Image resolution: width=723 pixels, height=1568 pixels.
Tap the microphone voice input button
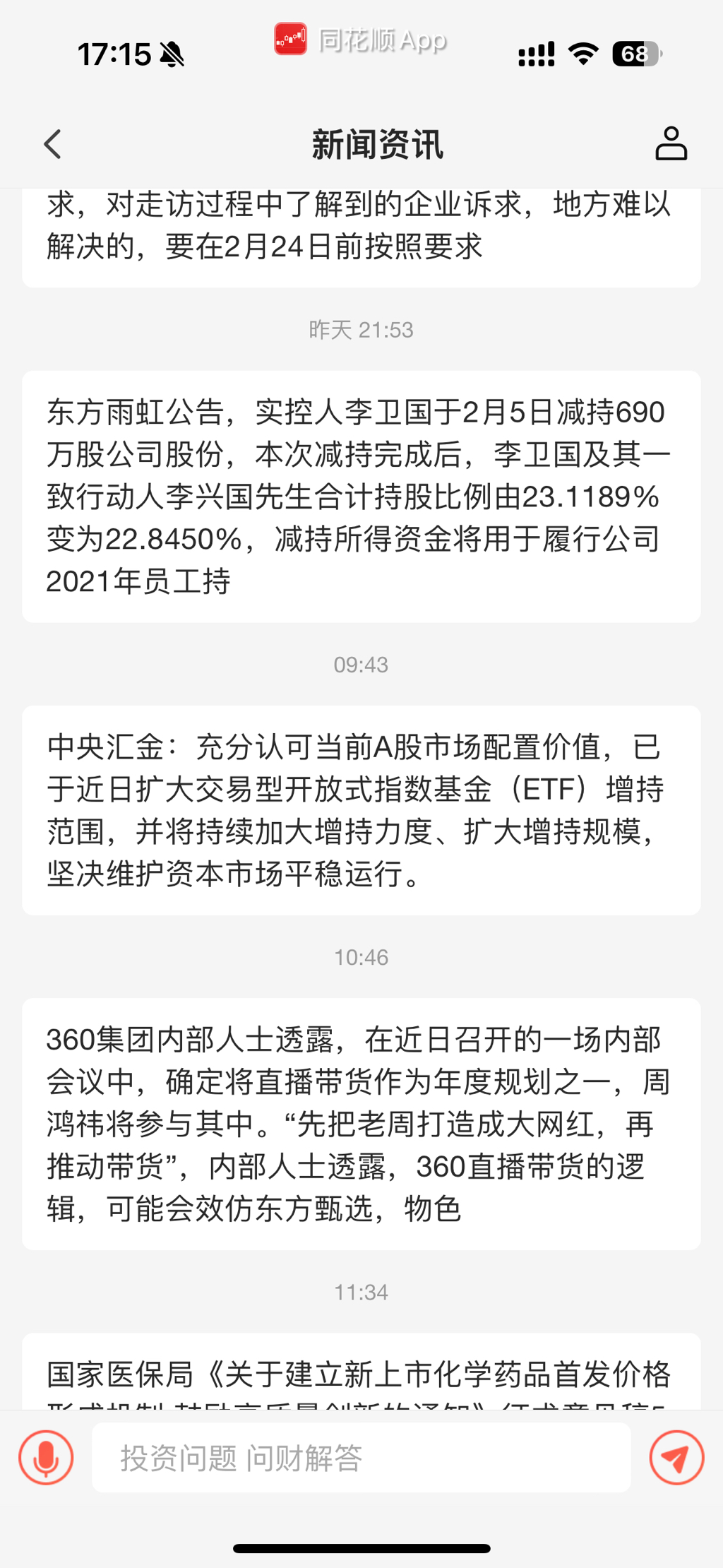pos(46,1458)
